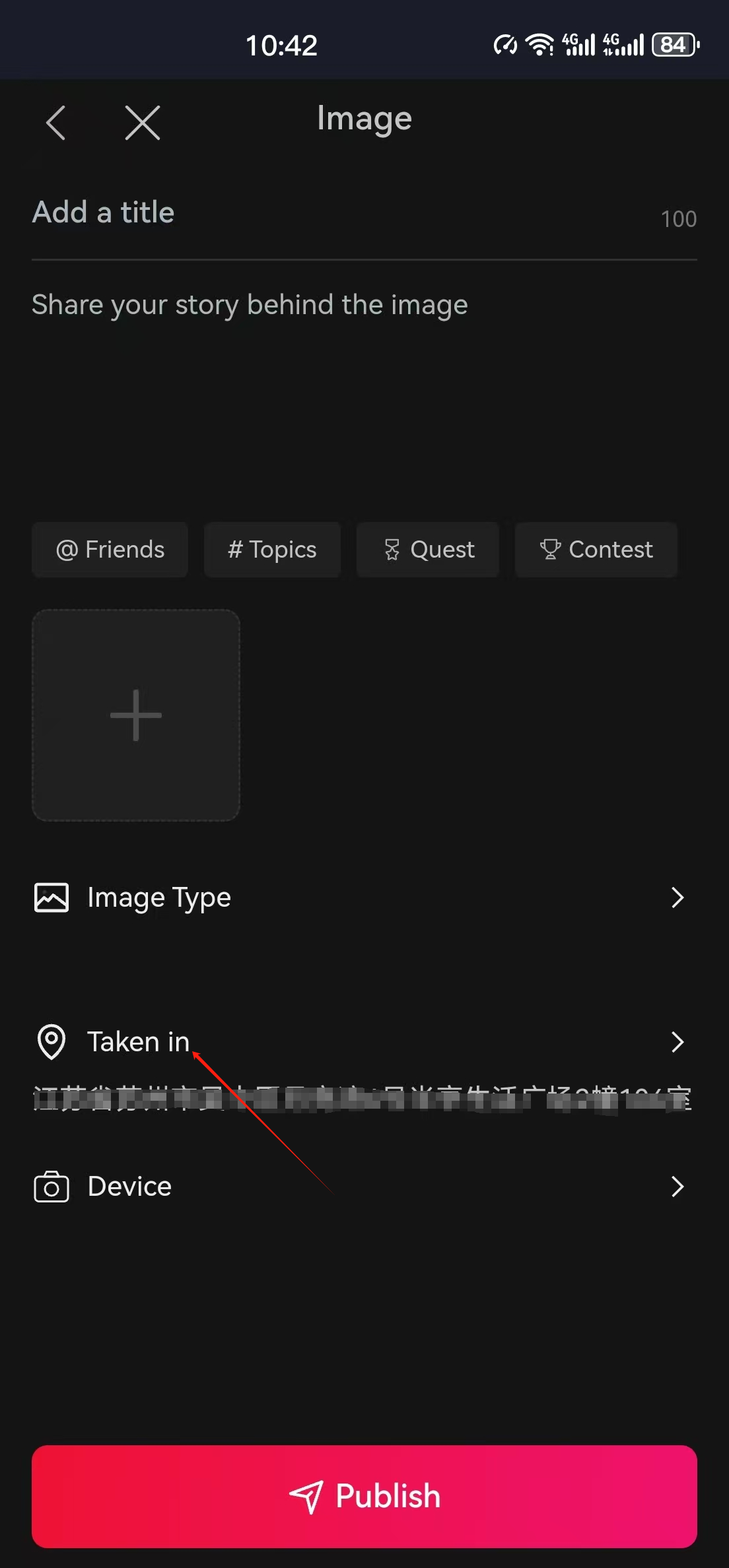Choose a camera in Device row
The width and height of the screenshot is (729, 1568).
pos(363,1187)
